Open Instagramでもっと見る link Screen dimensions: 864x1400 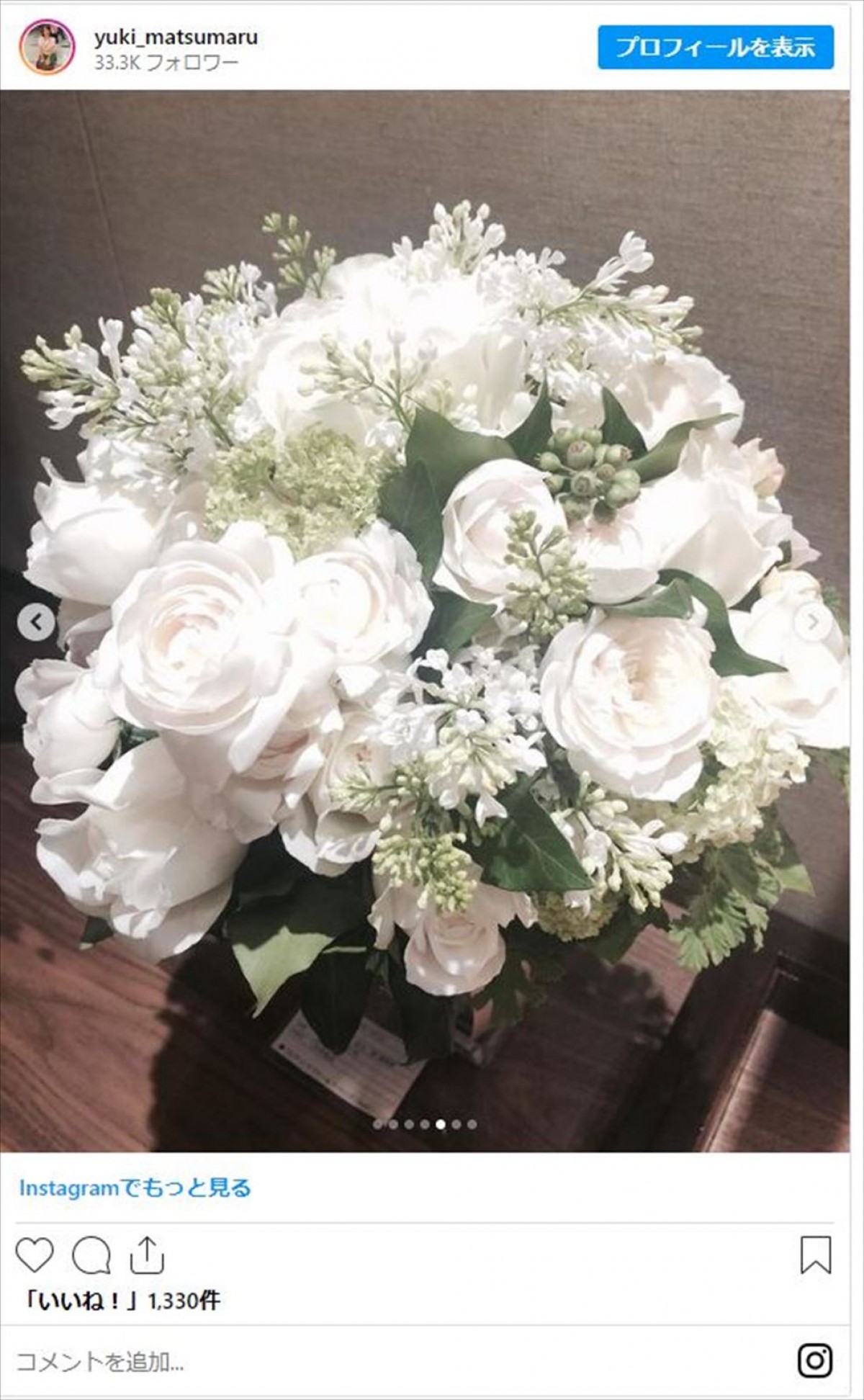click(135, 1188)
